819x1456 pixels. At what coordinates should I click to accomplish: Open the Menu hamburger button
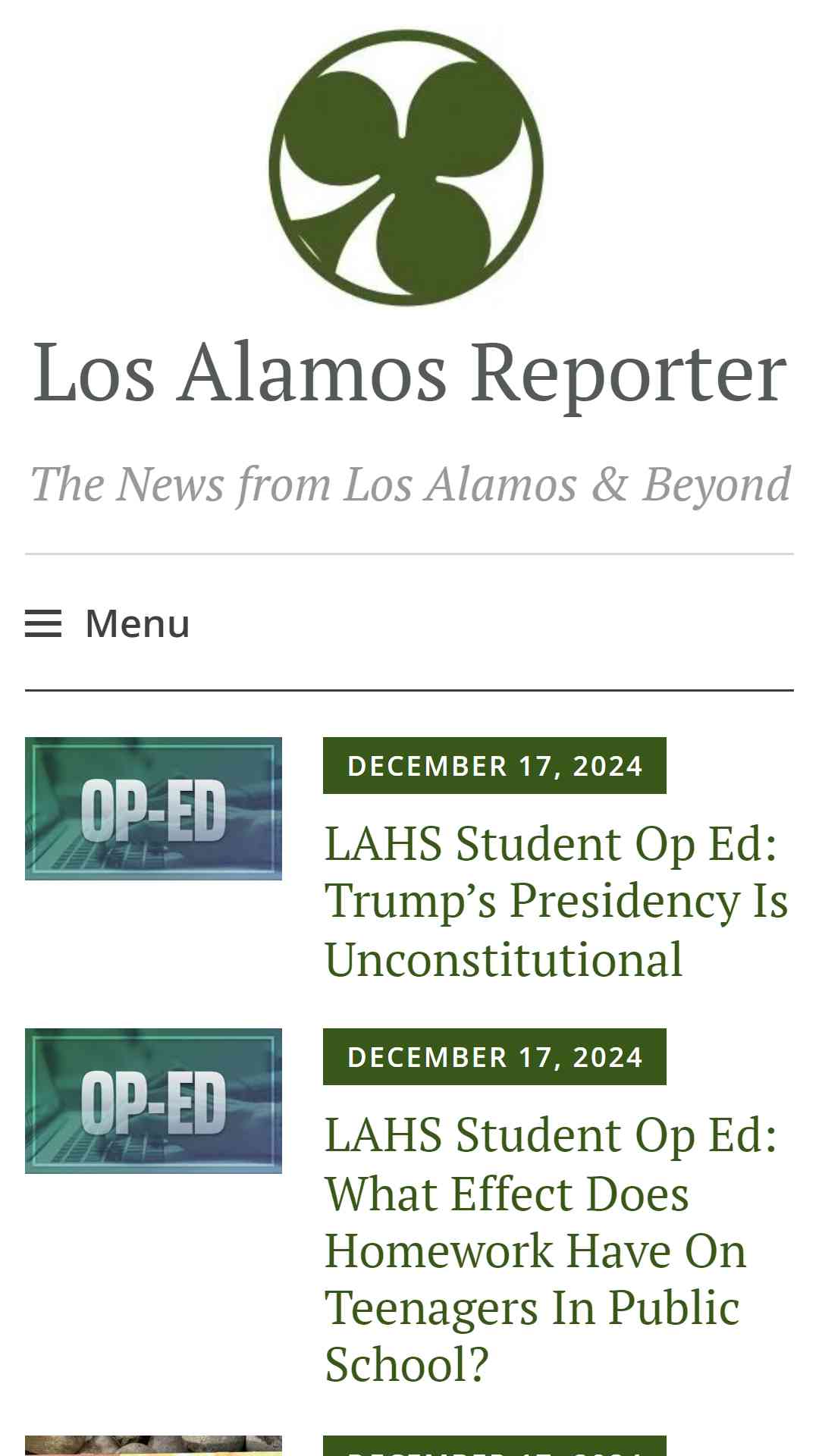point(107,623)
